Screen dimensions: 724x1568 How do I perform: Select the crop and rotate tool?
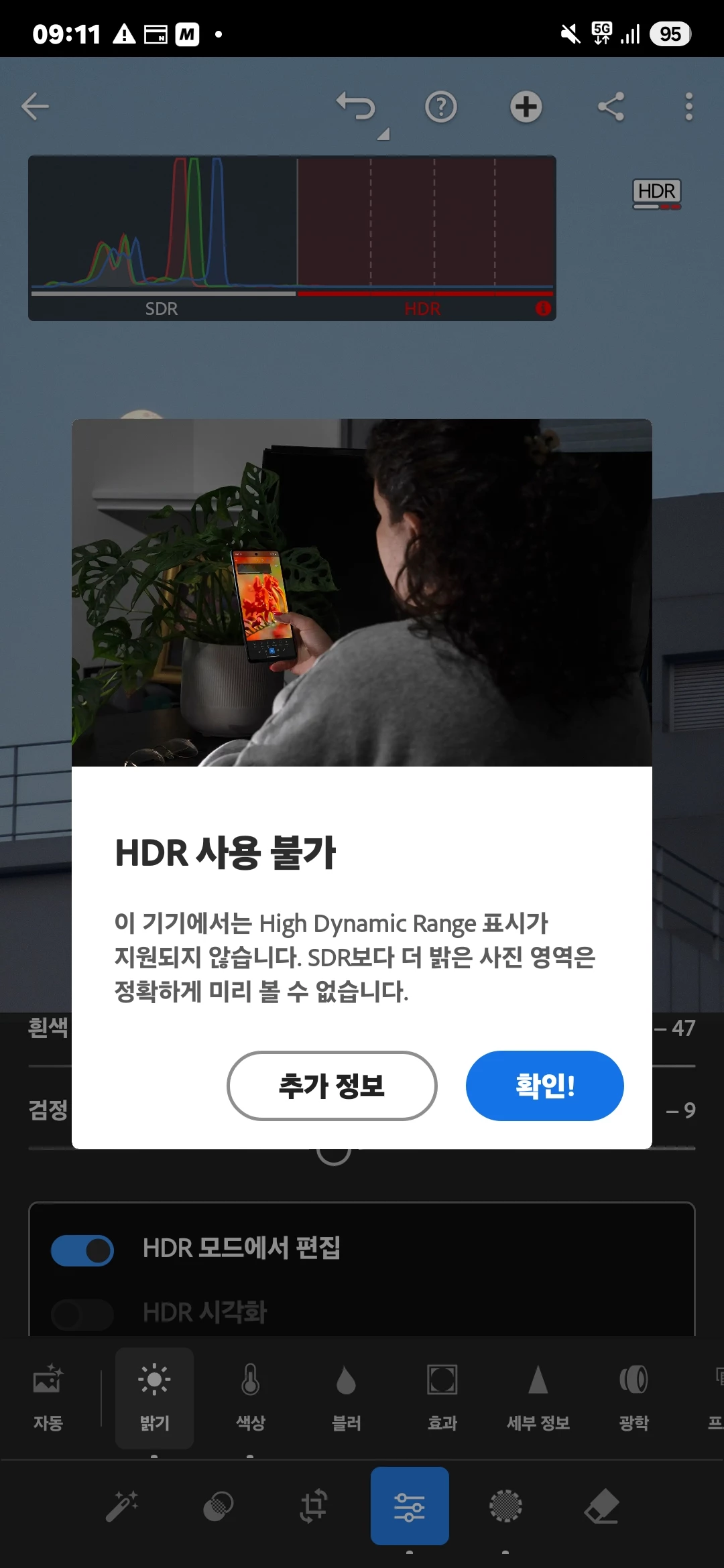[x=314, y=1506]
